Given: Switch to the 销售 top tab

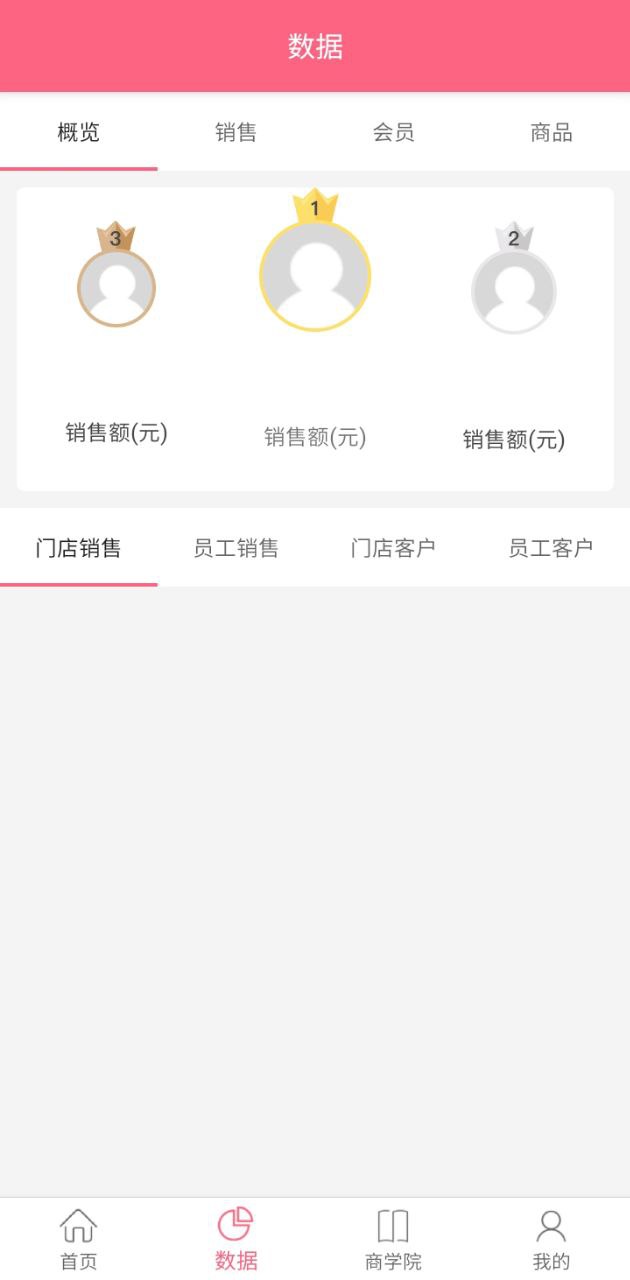Looking at the screenshot, I should (x=236, y=132).
